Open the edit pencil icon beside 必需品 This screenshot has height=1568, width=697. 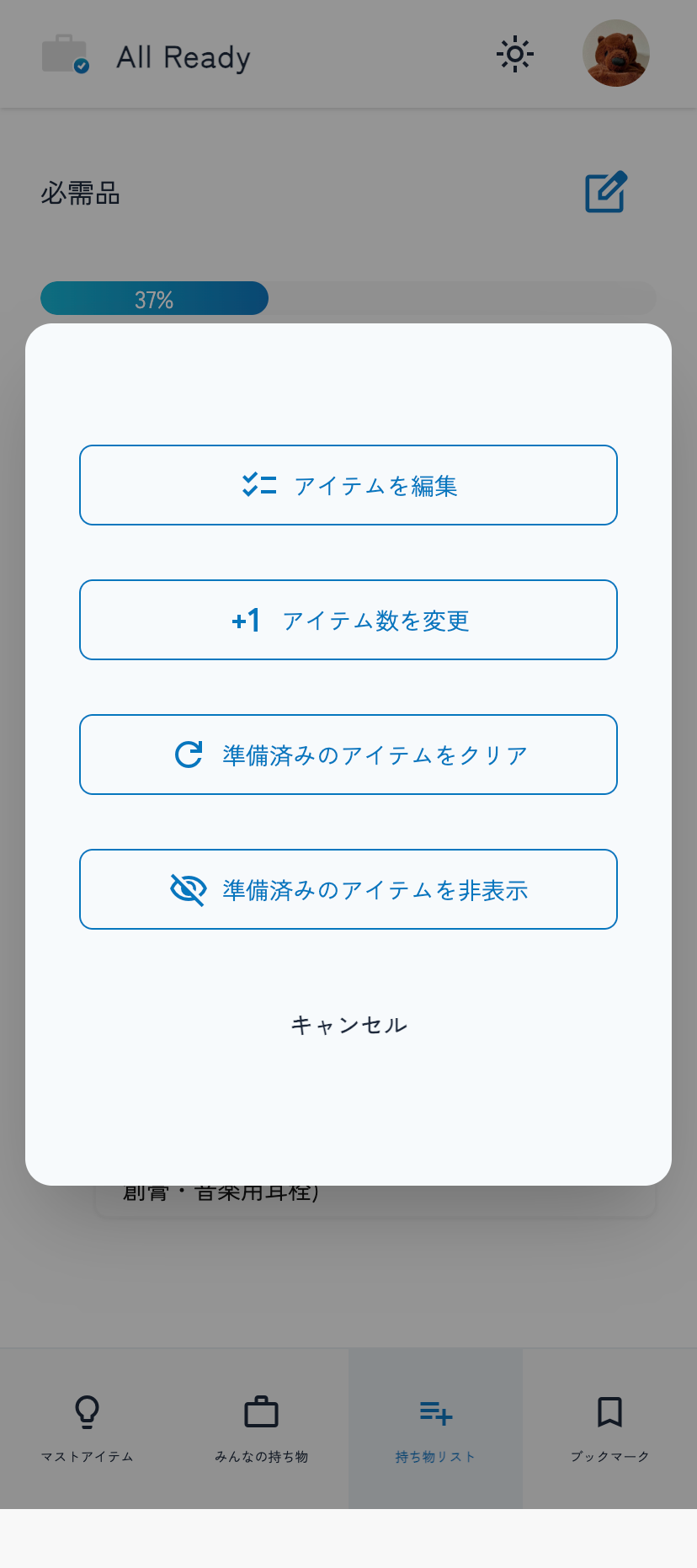(604, 192)
